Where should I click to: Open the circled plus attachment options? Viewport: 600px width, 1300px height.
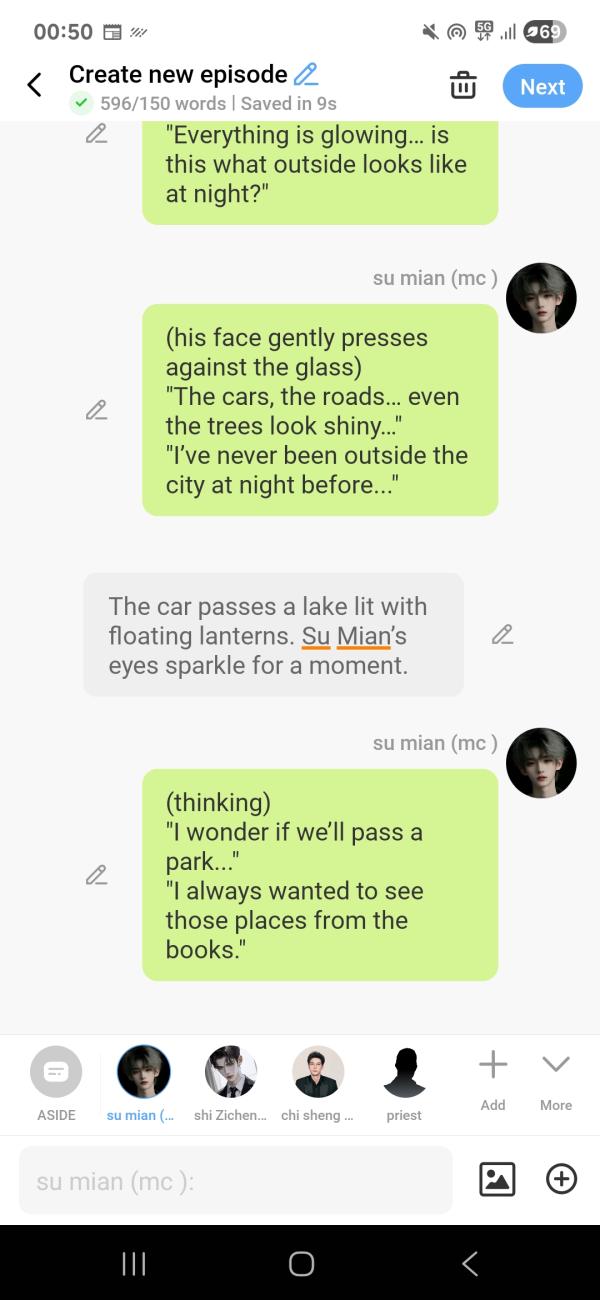[x=561, y=1180]
